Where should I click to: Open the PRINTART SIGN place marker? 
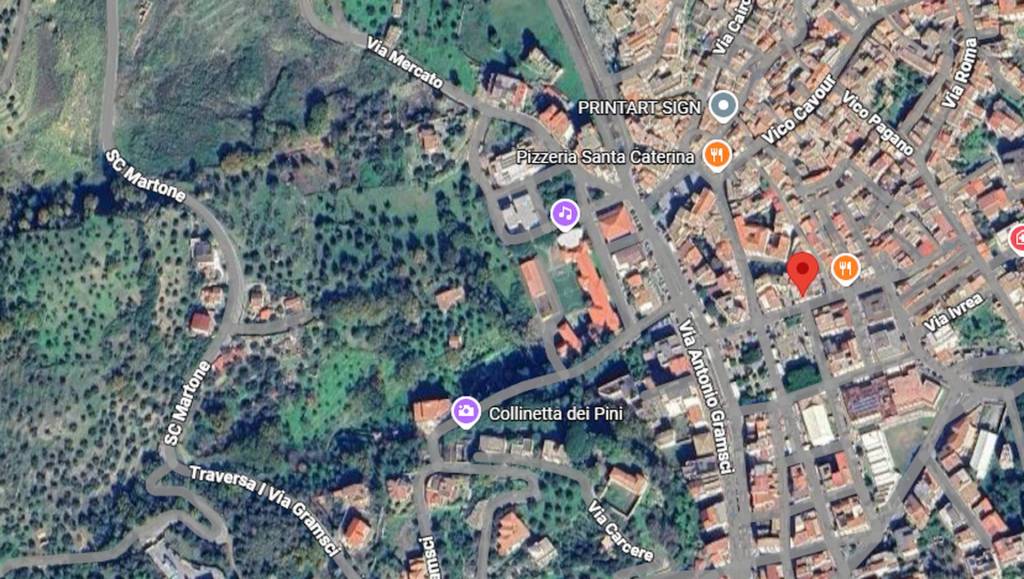(722, 105)
